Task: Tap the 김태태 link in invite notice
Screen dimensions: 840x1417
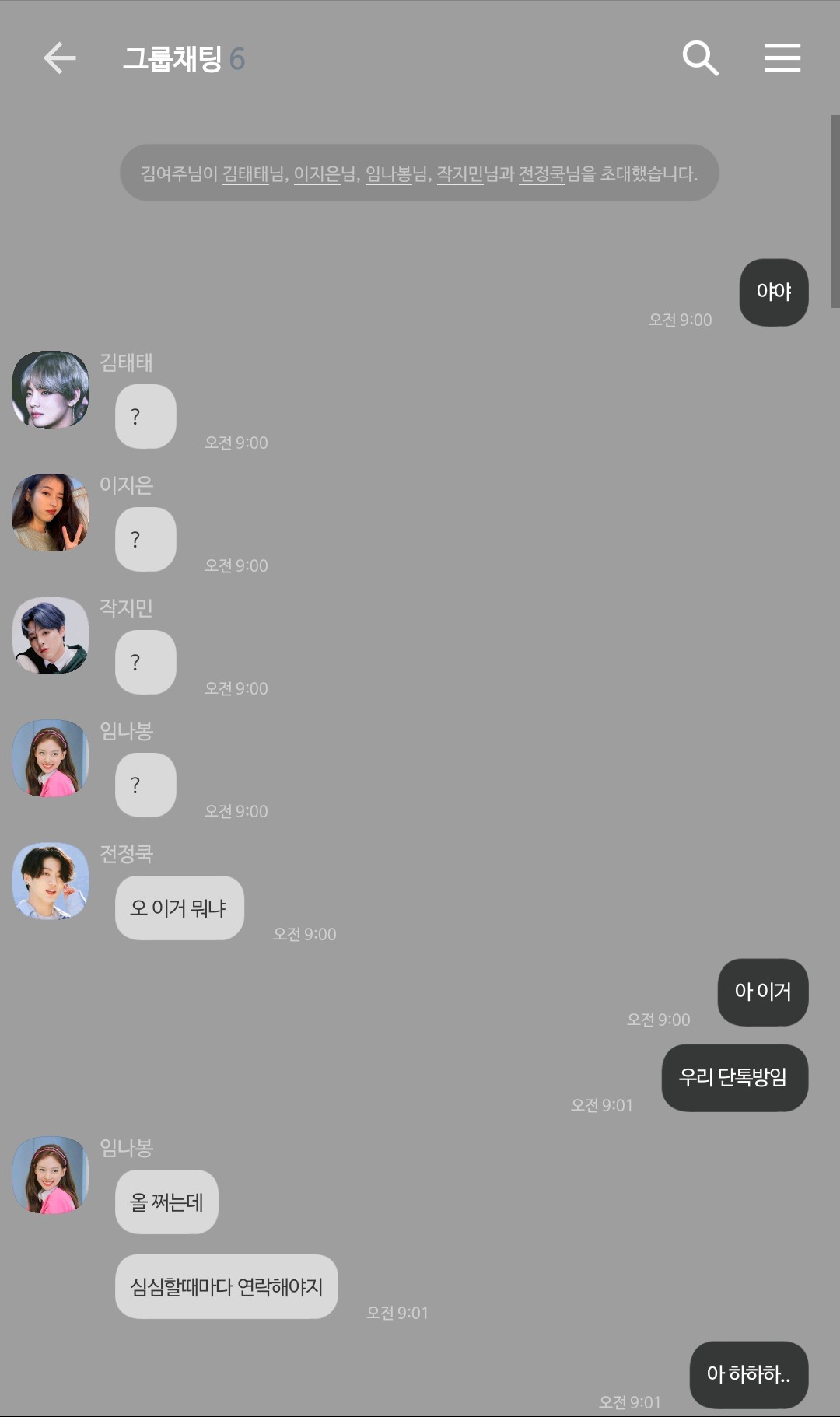Action: [x=246, y=173]
